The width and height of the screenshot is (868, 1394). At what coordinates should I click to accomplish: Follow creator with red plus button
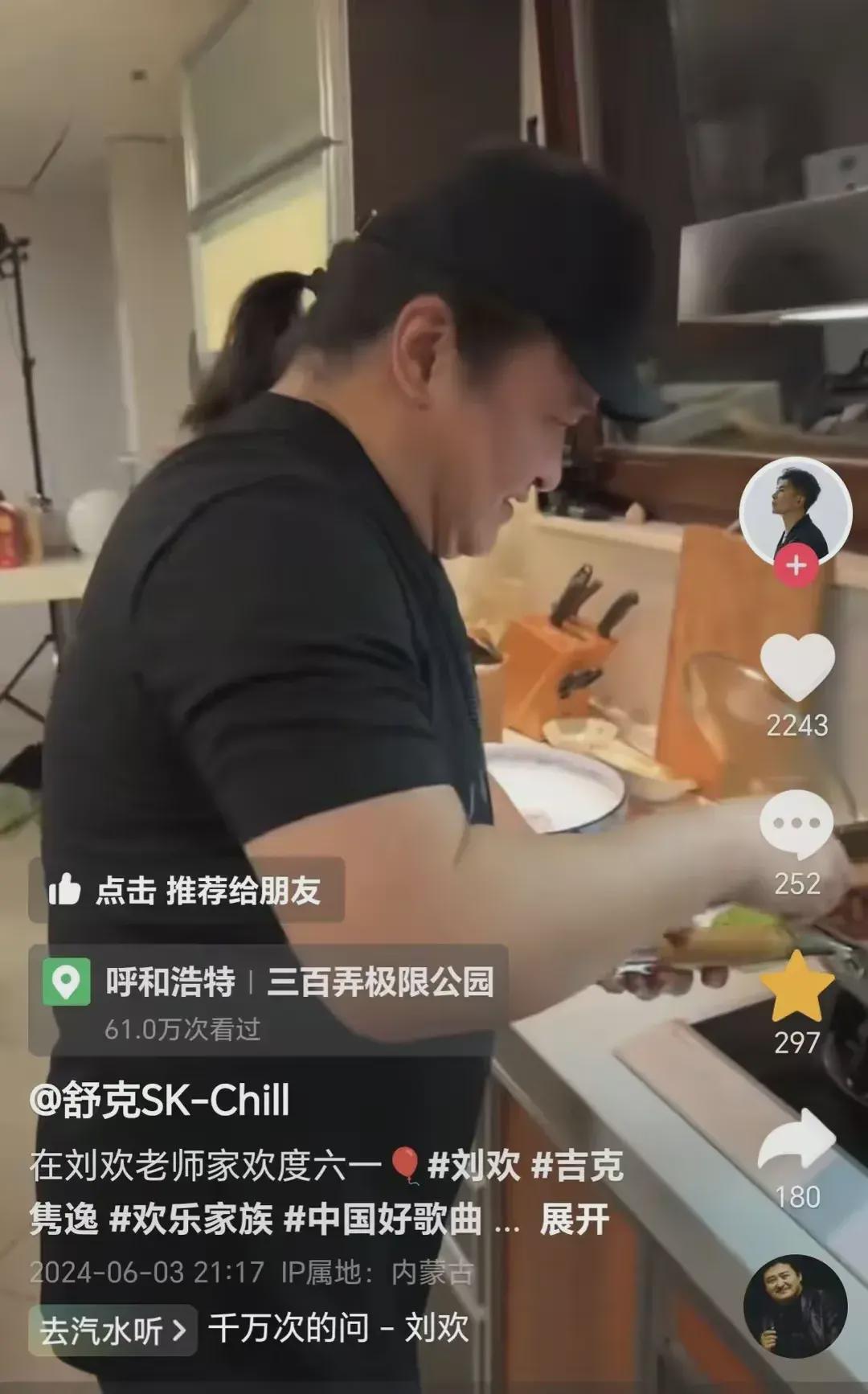(x=796, y=565)
